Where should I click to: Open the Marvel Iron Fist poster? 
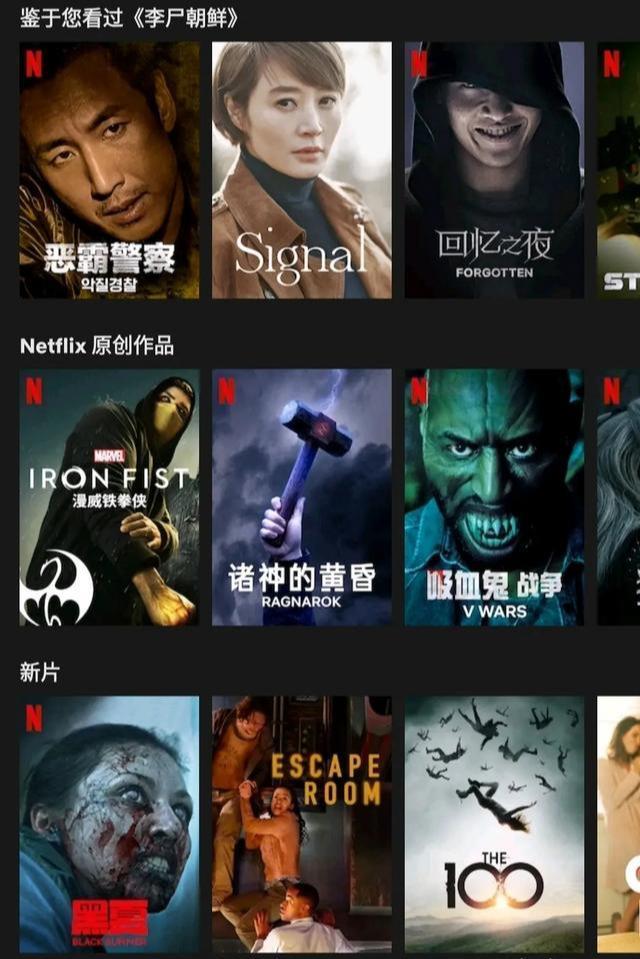(109, 497)
